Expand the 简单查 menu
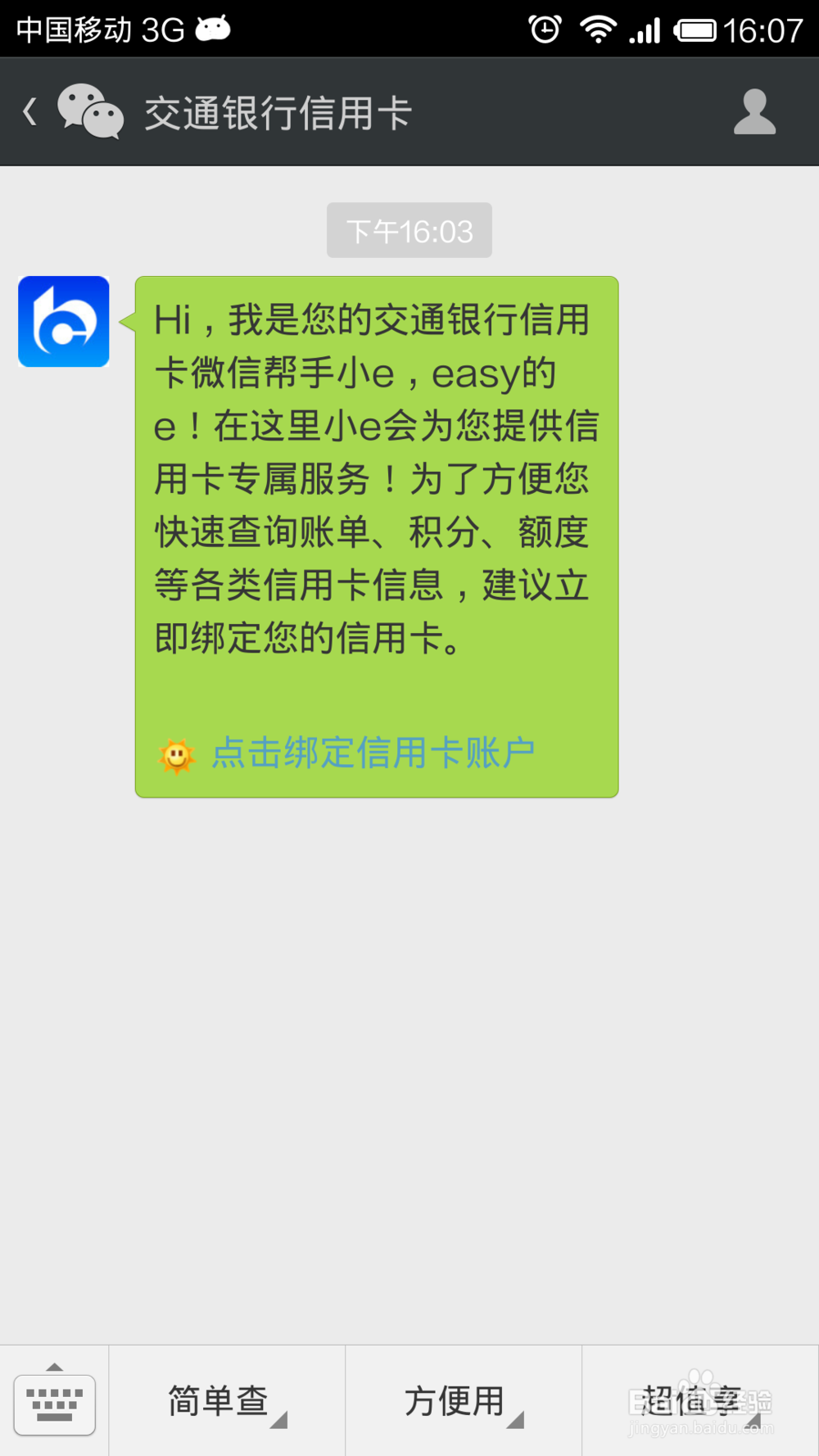The width and height of the screenshot is (819, 1456). click(x=227, y=1401)
